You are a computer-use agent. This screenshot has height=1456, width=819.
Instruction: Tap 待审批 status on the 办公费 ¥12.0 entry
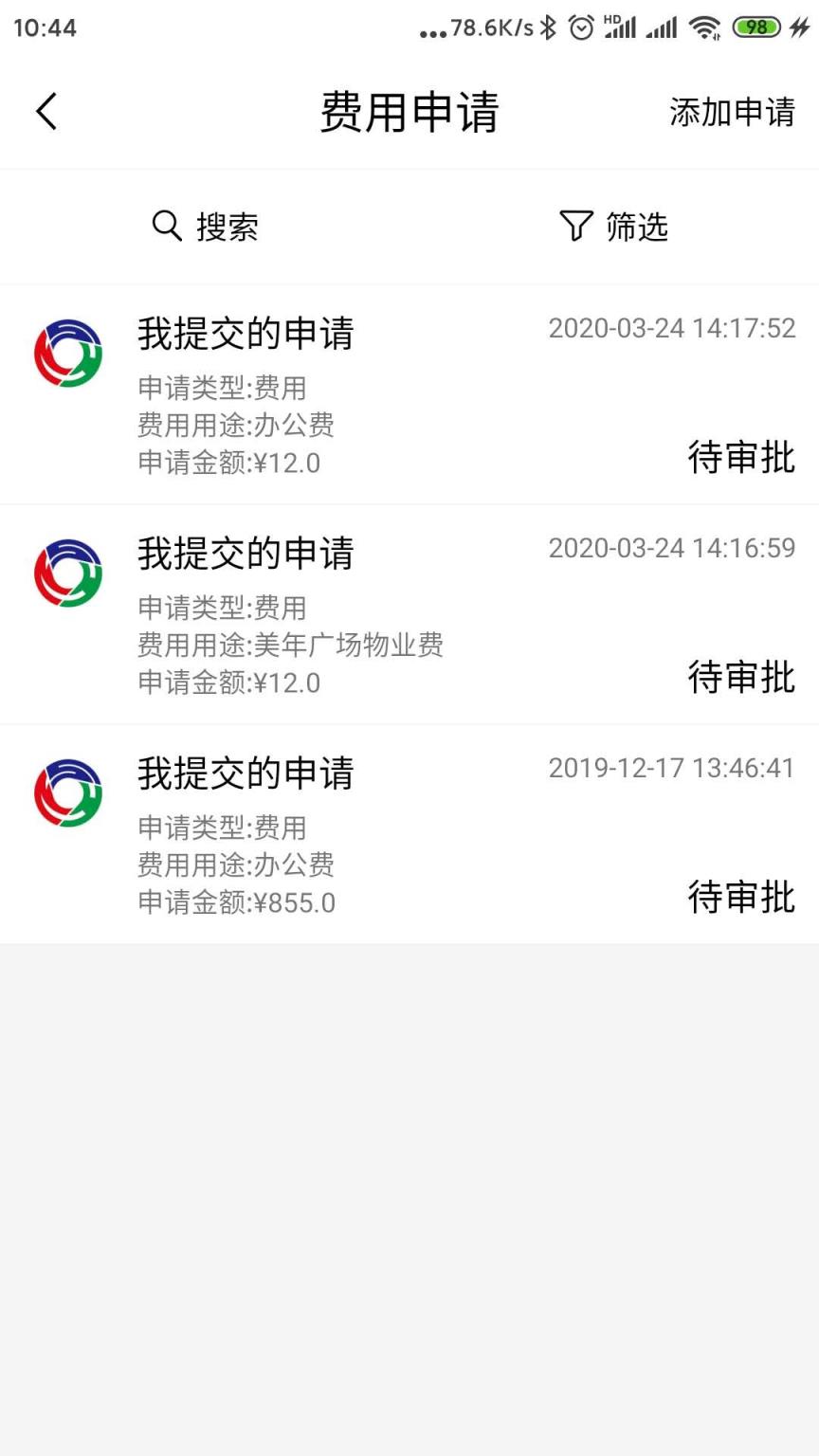tap(741, 458)
